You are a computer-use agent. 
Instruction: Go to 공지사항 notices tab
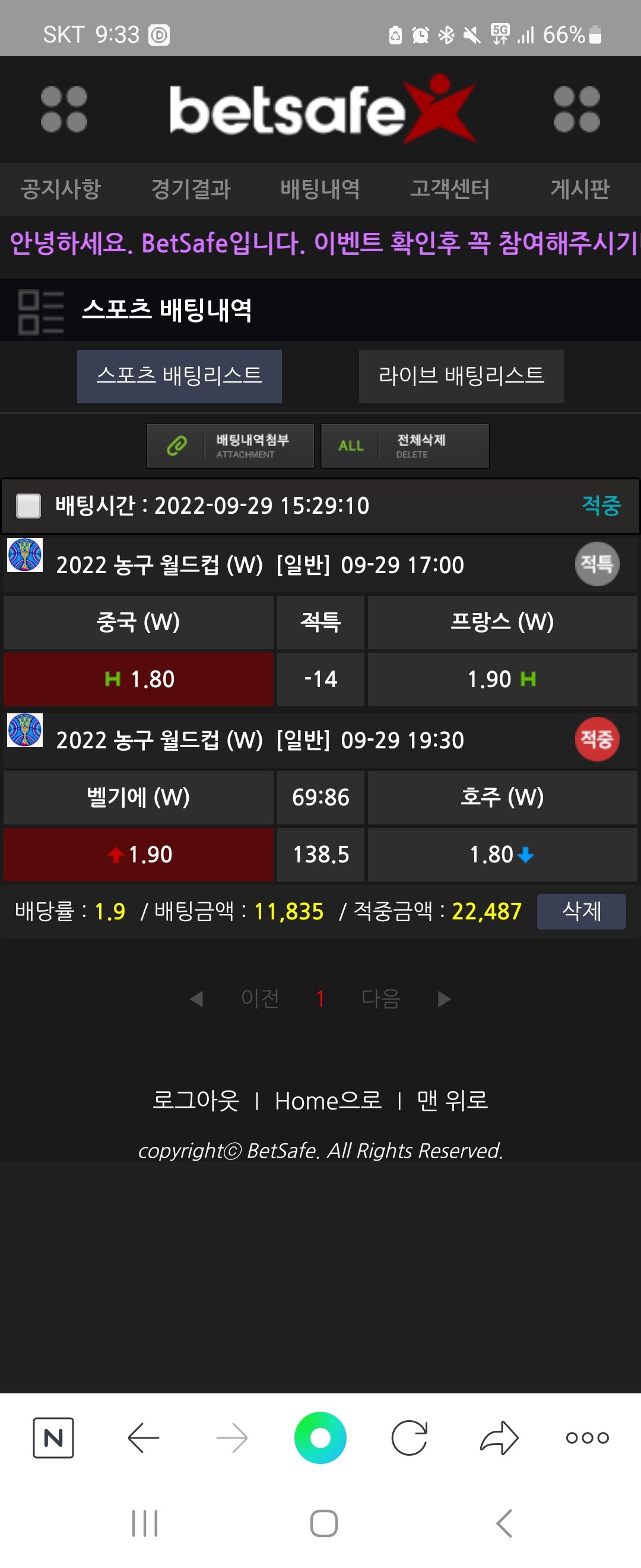pyautogui.click(x=61, y=189)
